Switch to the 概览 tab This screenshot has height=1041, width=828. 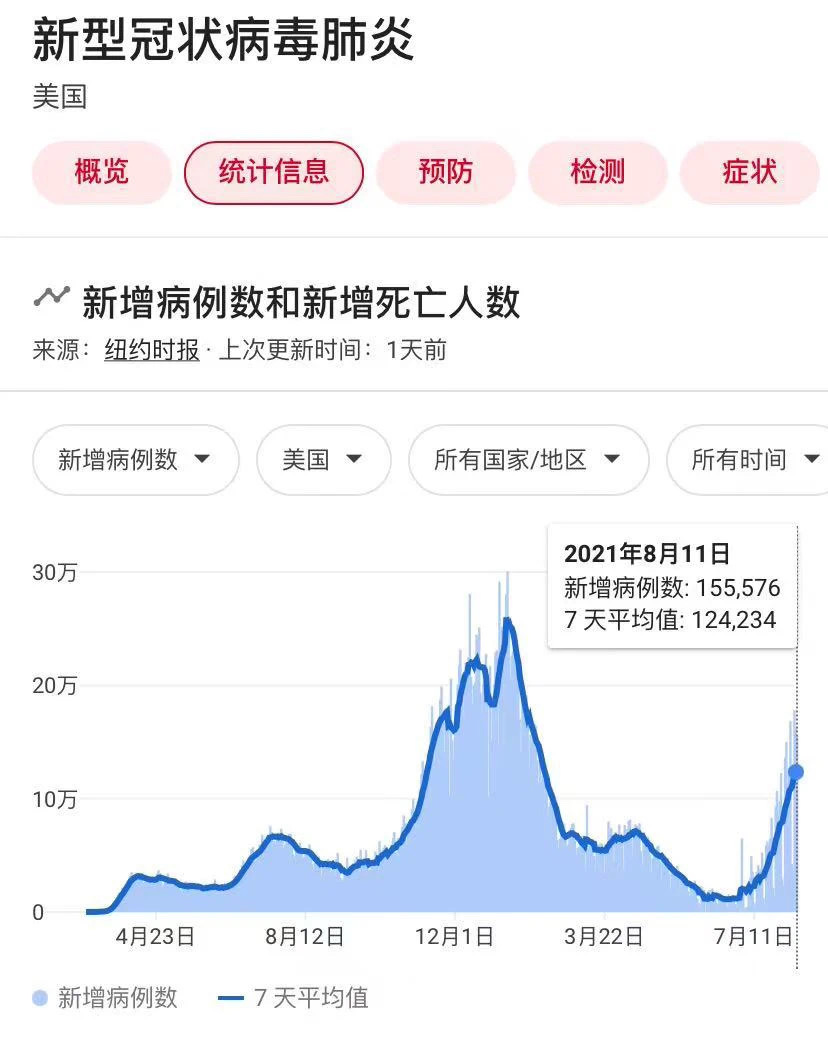coord(101,172)
